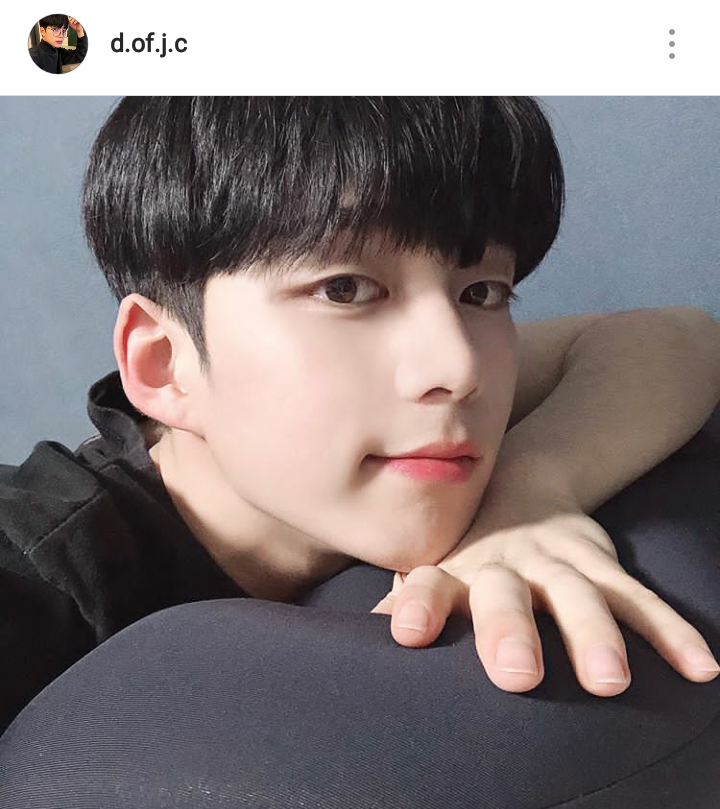
Task: Open d.of.j.c profile via avatar picture
Action: tap(58, 44)
